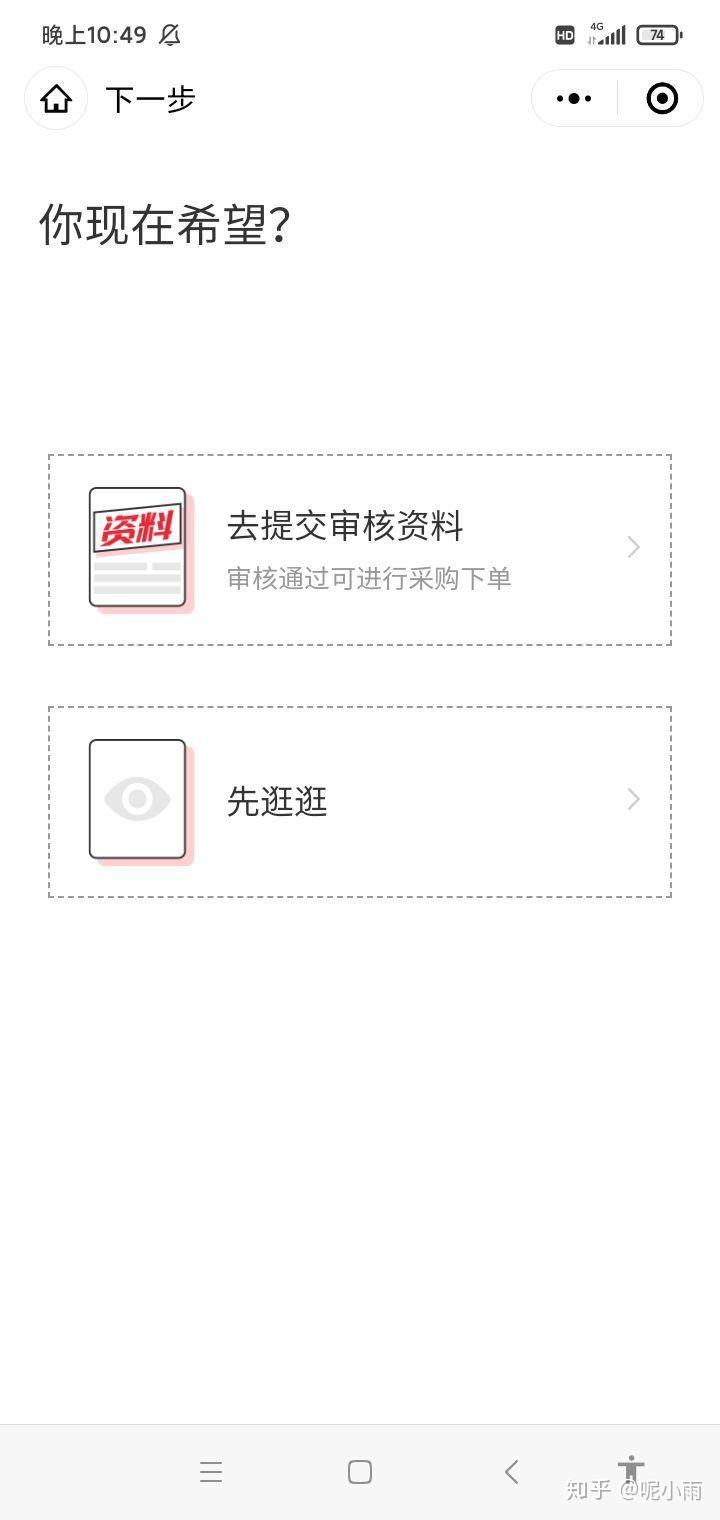Click the 审核通过可进行采购下单 subtitle text

tap(369, 578)
